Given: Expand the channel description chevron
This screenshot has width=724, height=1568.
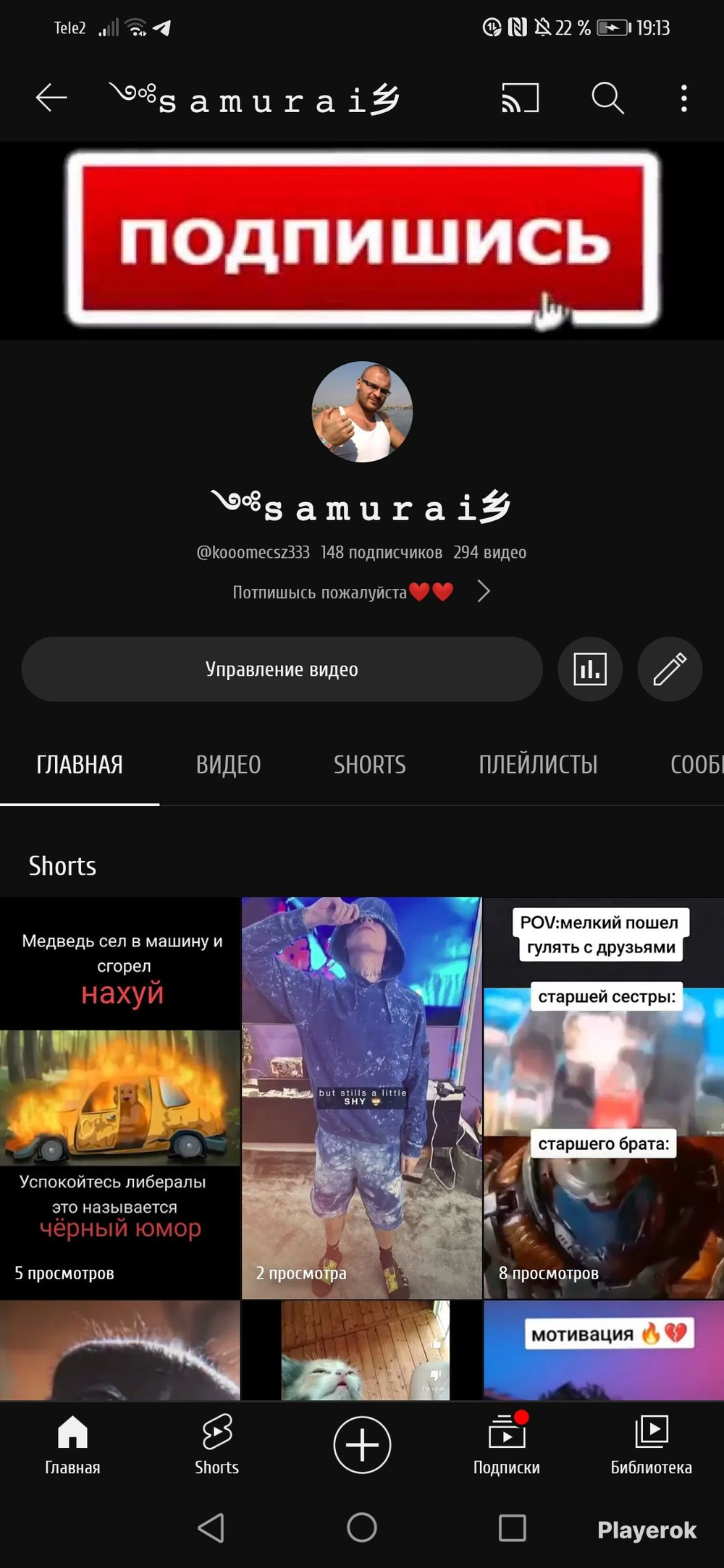Looking at the screenshot, I should [484, 591].
